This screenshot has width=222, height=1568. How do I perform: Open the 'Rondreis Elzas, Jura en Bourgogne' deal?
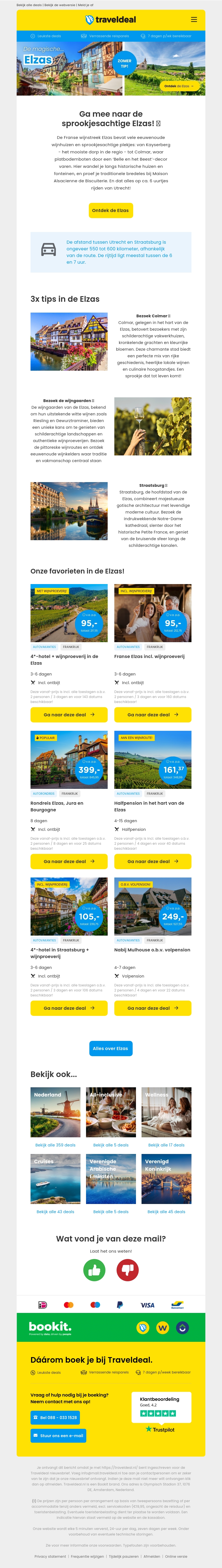tap(69, 861)
